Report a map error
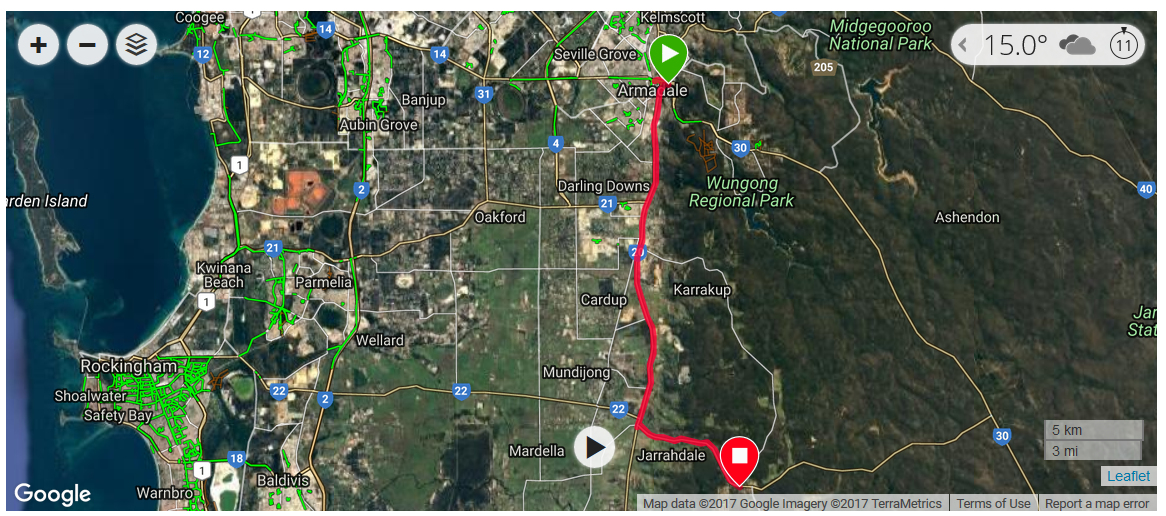This screenshot has height=516, width=1166. [x=1097, y=504]
